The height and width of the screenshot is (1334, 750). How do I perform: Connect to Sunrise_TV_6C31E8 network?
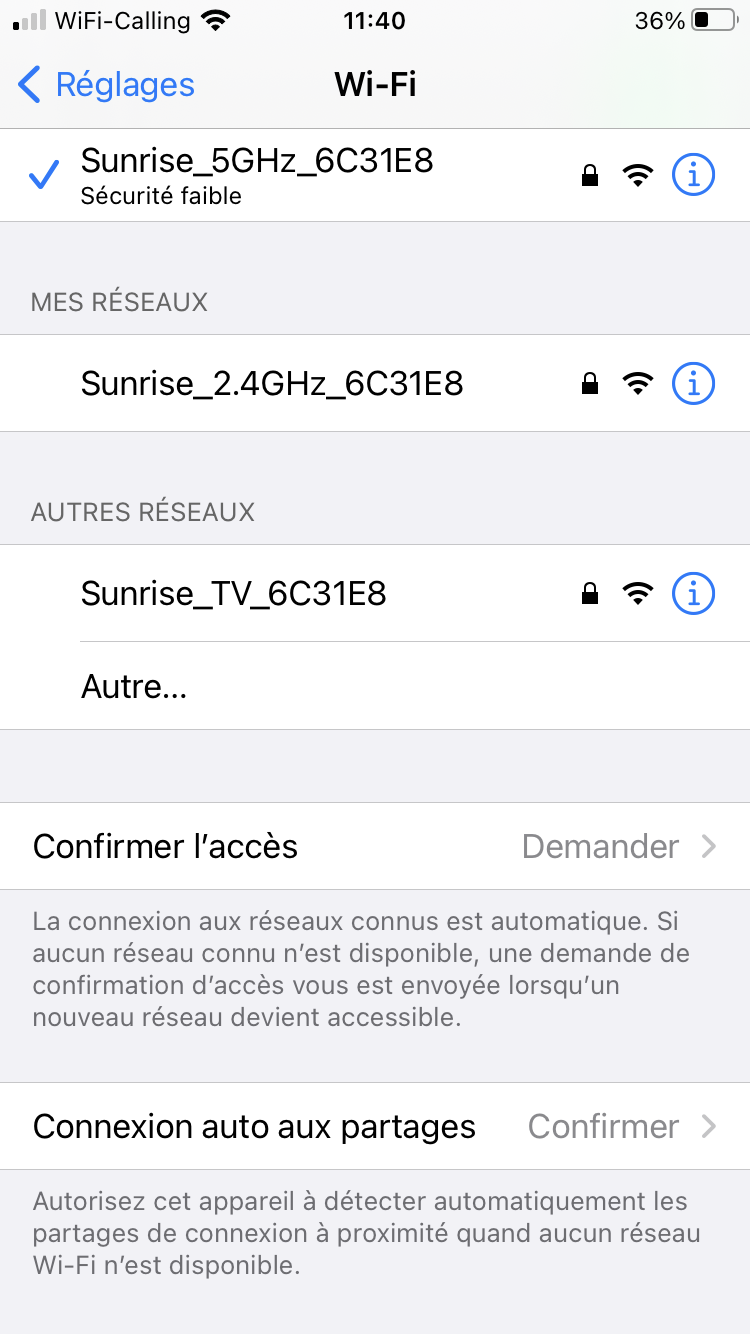[x=234, y=594]
